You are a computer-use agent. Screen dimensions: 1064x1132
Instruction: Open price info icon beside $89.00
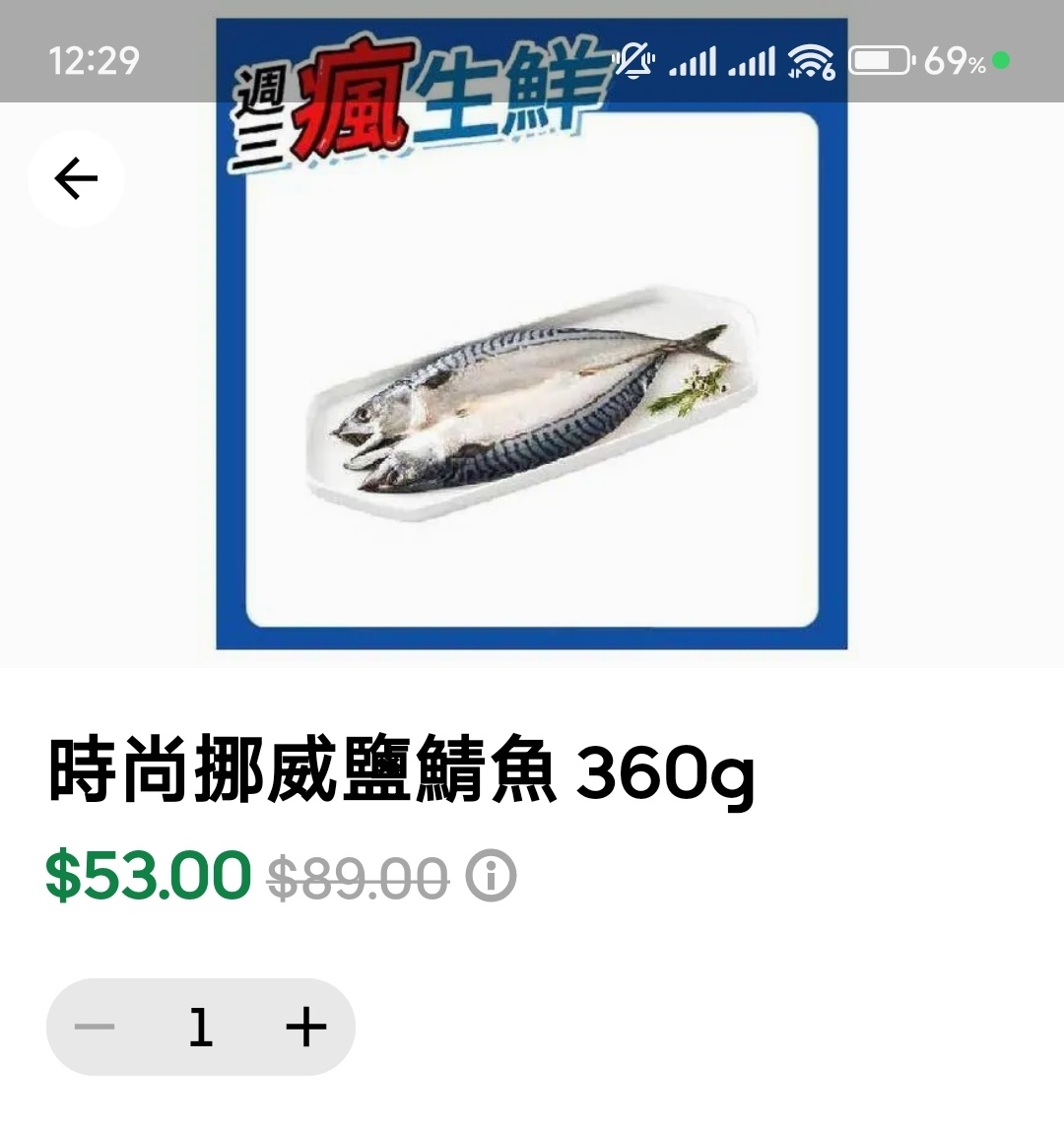click(x=491, y=876)
